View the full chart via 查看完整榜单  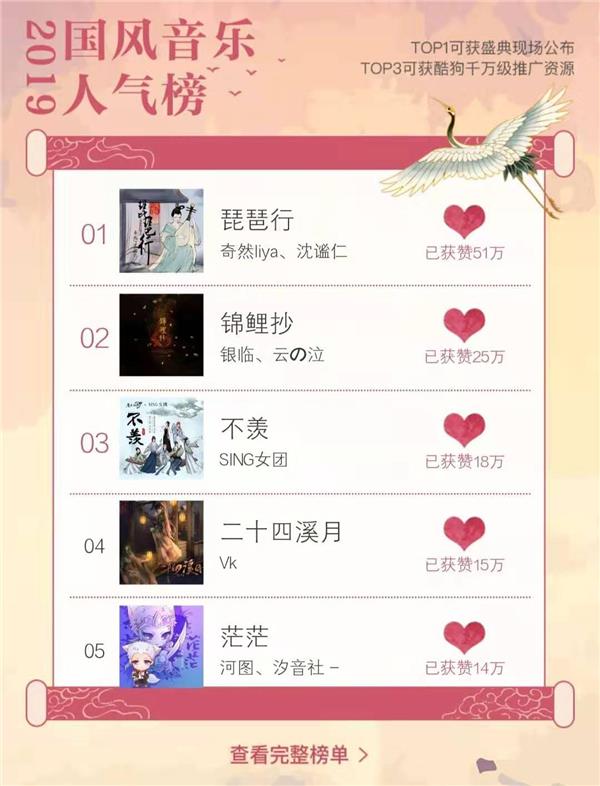click(299, 754)
